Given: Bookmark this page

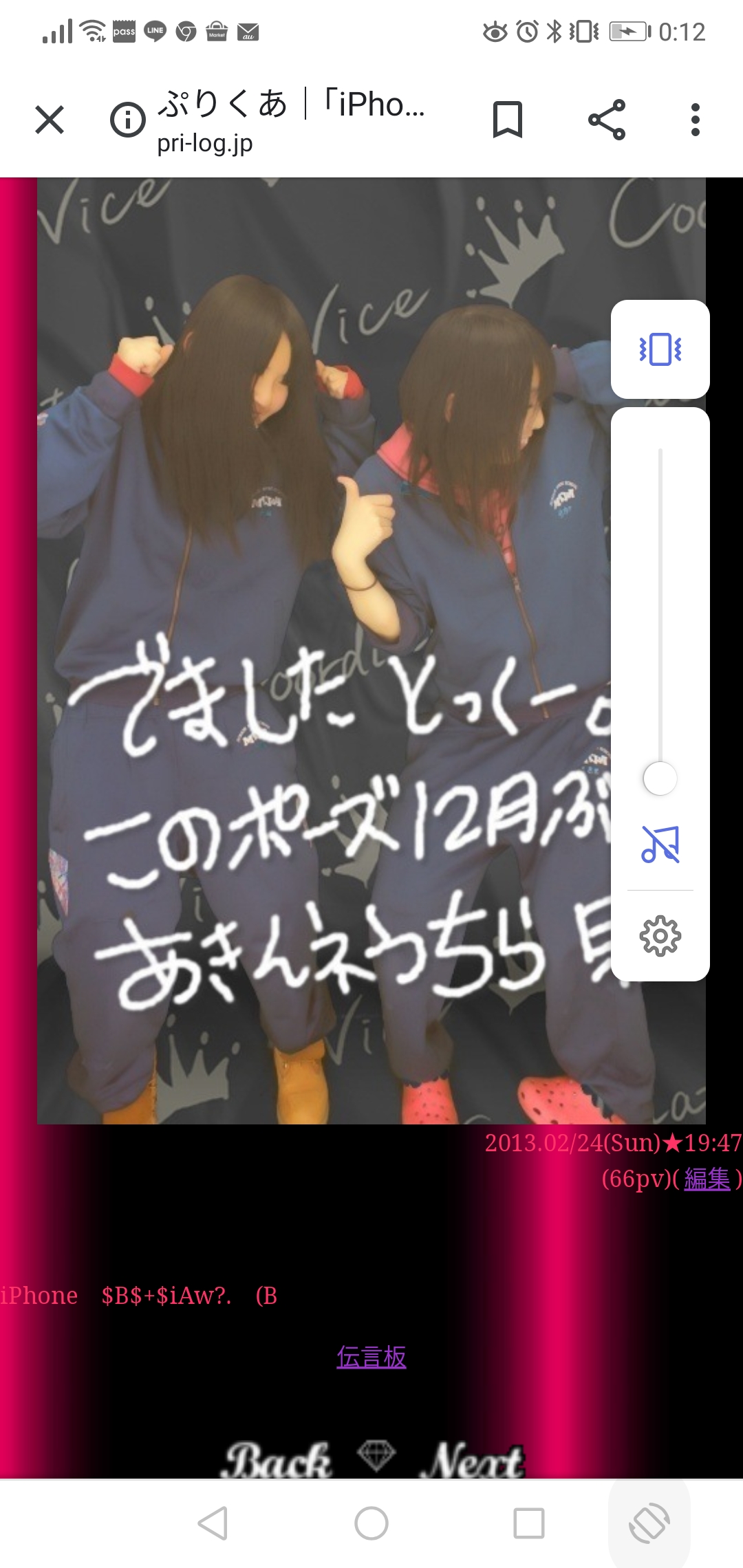Looking at the screenshot, I should (x=508, y=120).
